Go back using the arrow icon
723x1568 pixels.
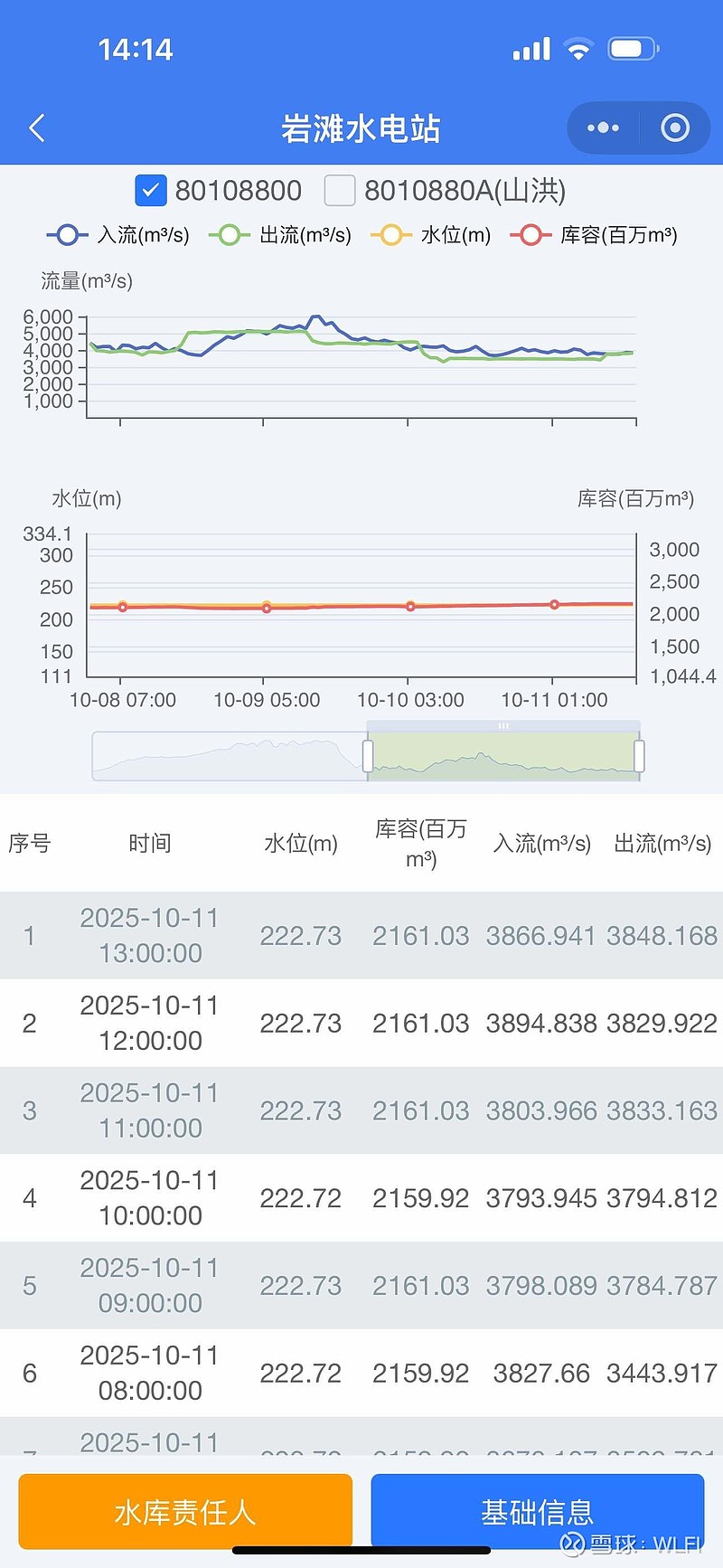(37, 128)
